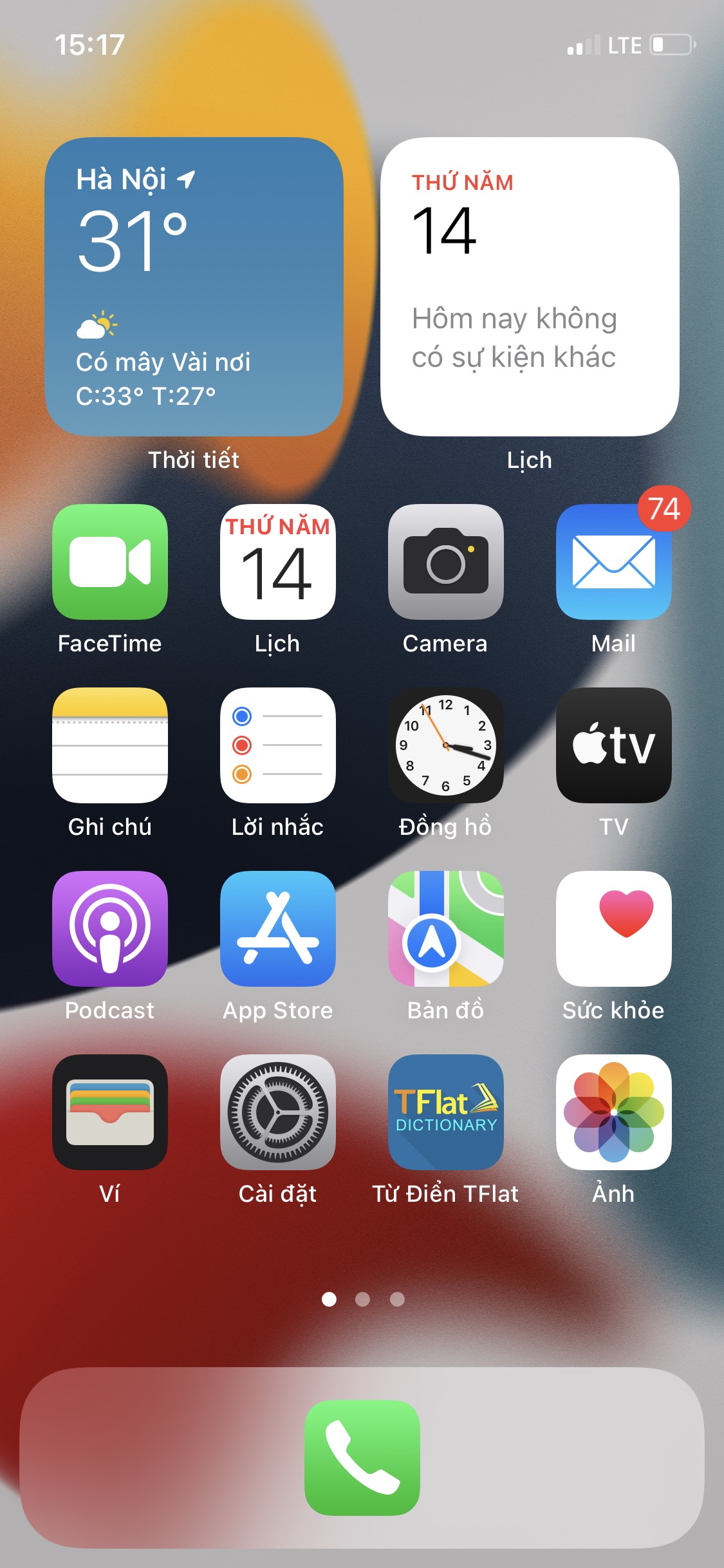Open the Hà Nội weather widget
The image size is (724, 1568).
194,286
